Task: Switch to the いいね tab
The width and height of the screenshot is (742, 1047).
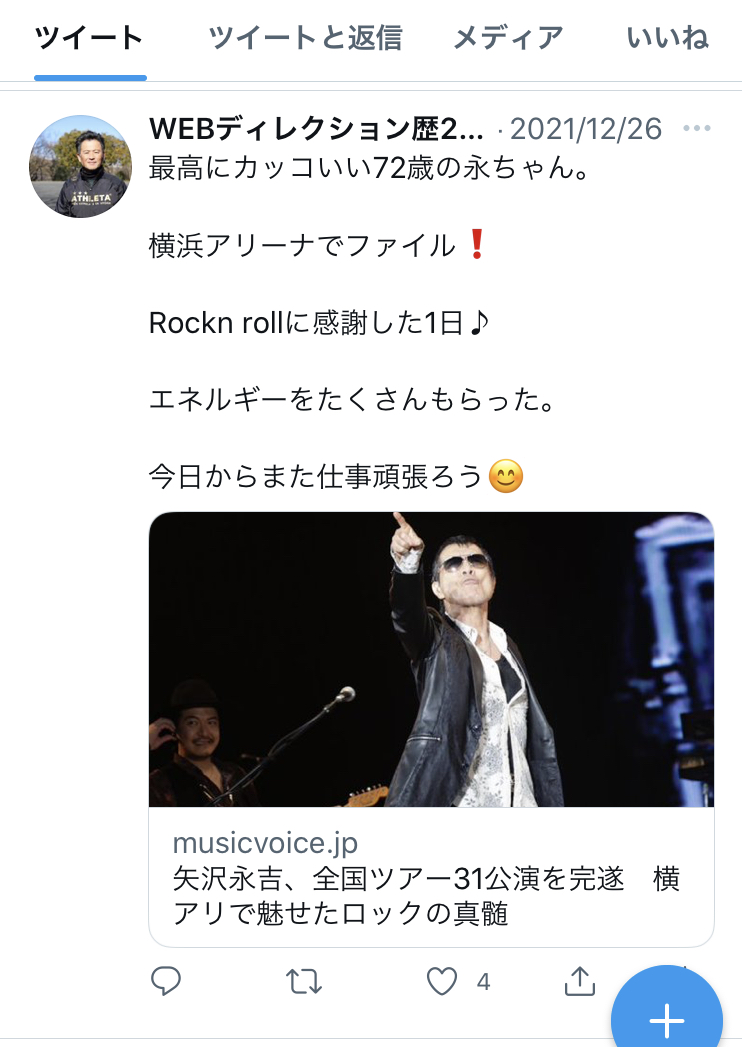Action: point(667,39)
